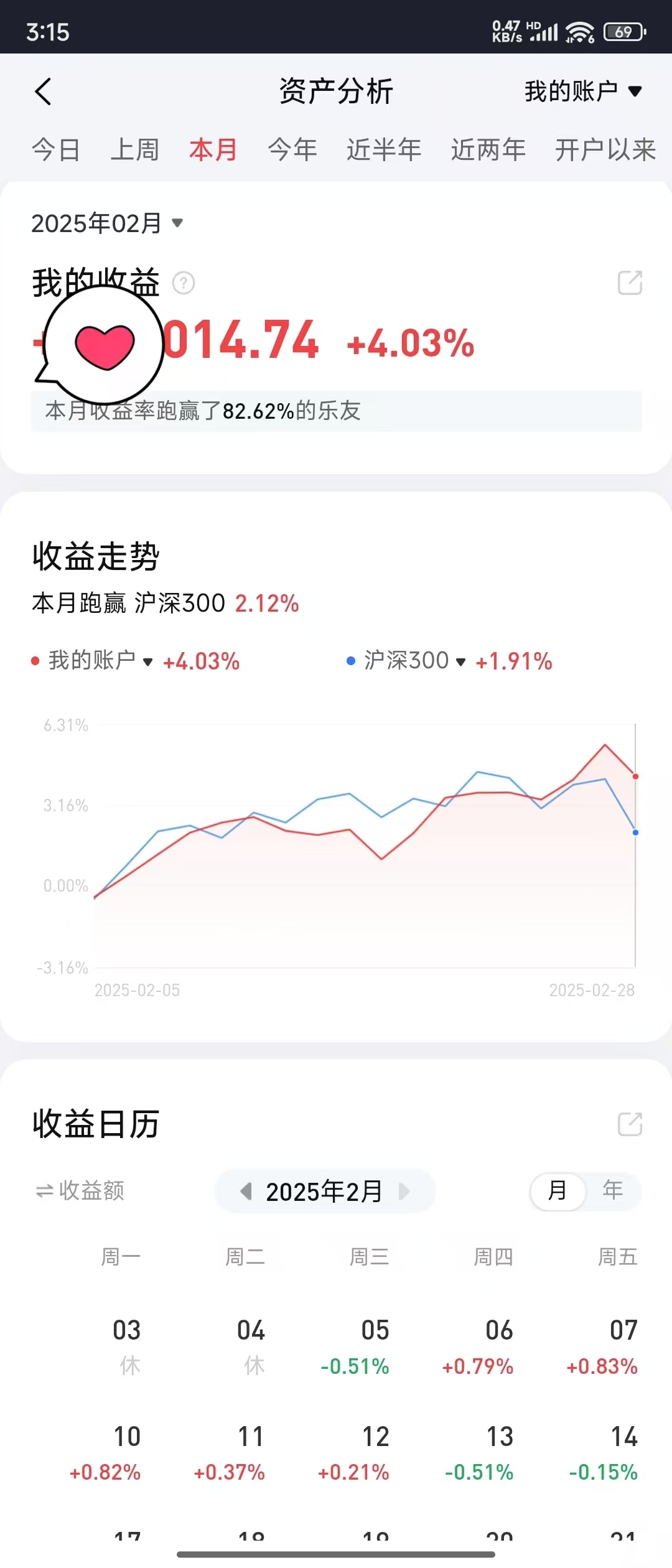
Task: Toggle the 收益额 display mode
Action: 80,1190
